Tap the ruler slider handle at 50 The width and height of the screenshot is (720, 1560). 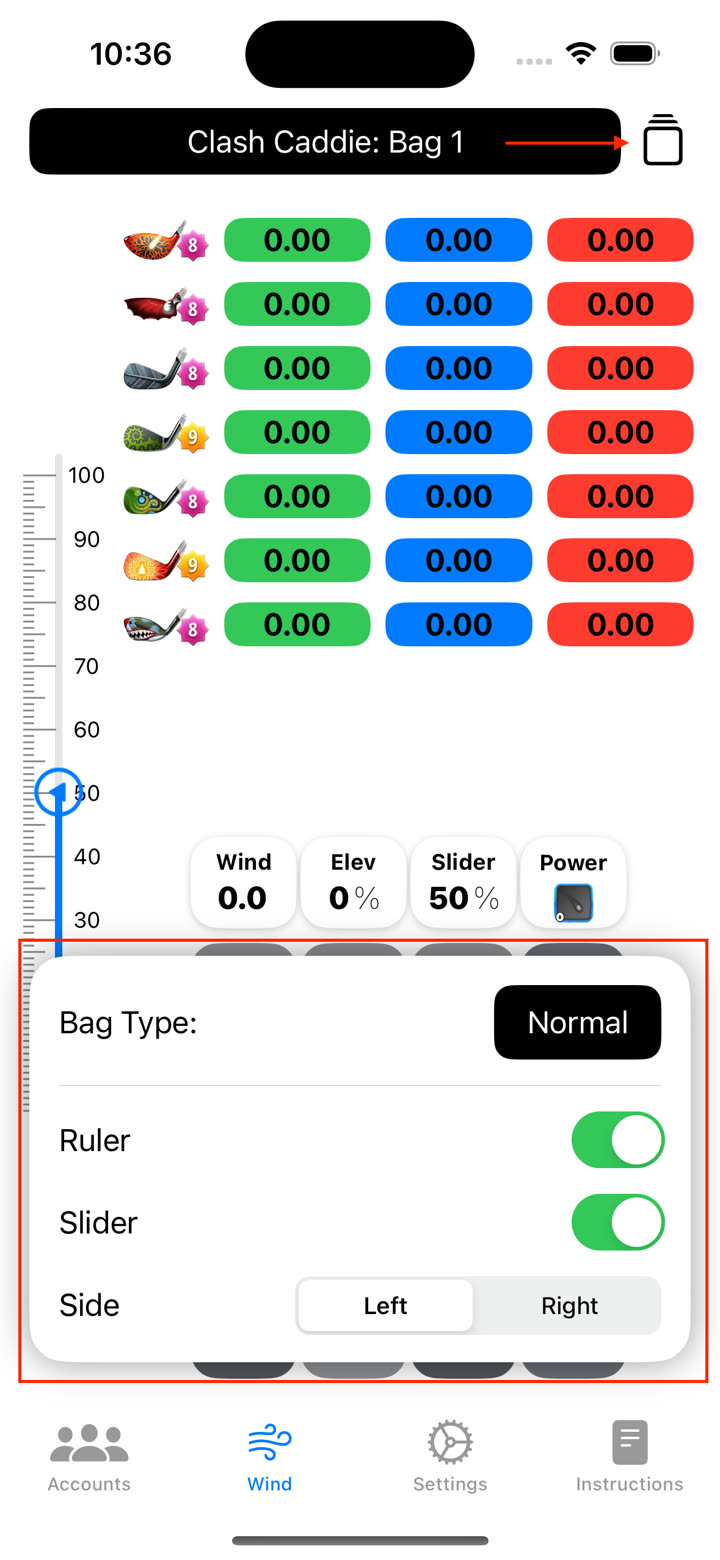[59, 793]
